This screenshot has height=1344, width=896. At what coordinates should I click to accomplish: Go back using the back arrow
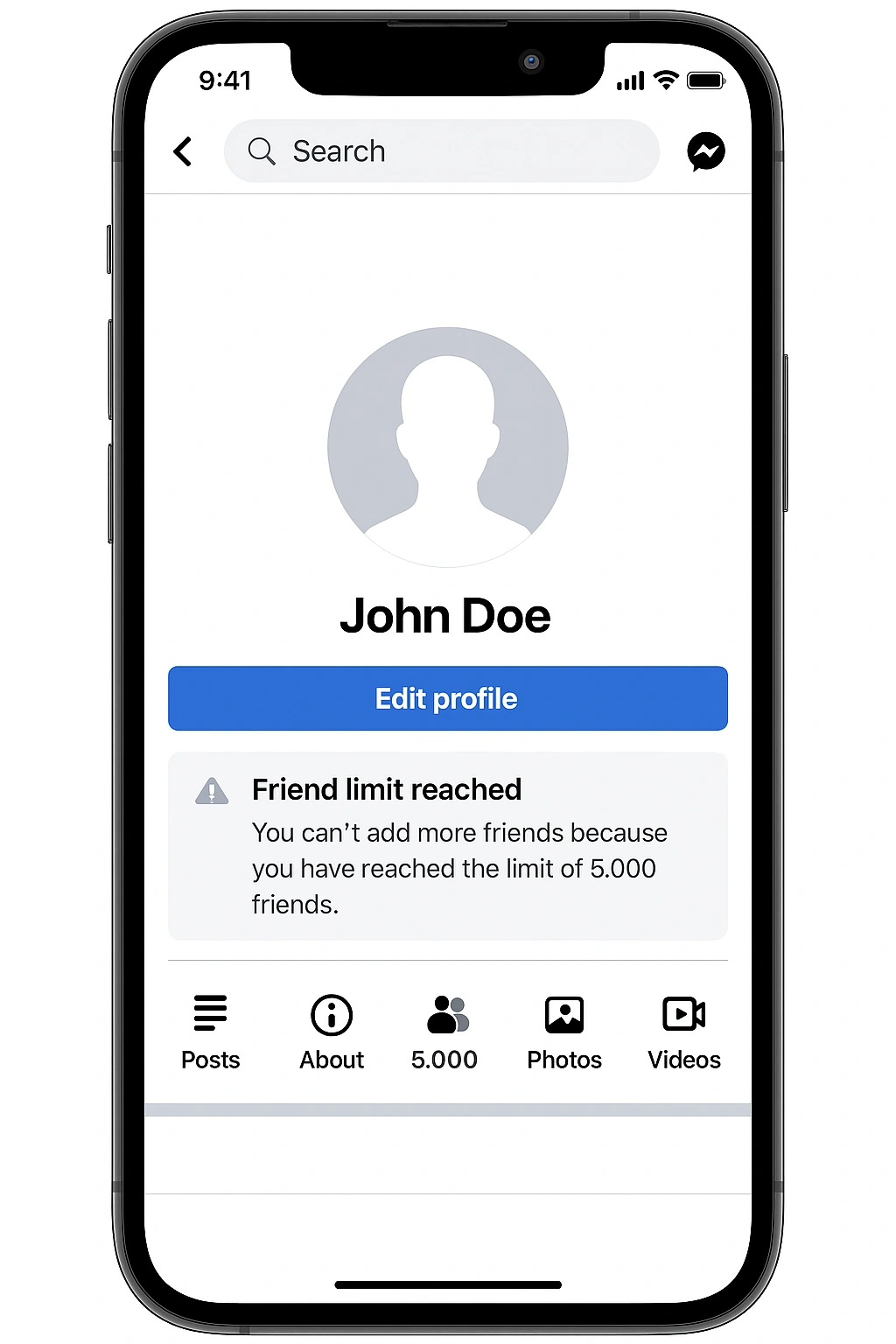pyautogui.click(x=183, y=151)
